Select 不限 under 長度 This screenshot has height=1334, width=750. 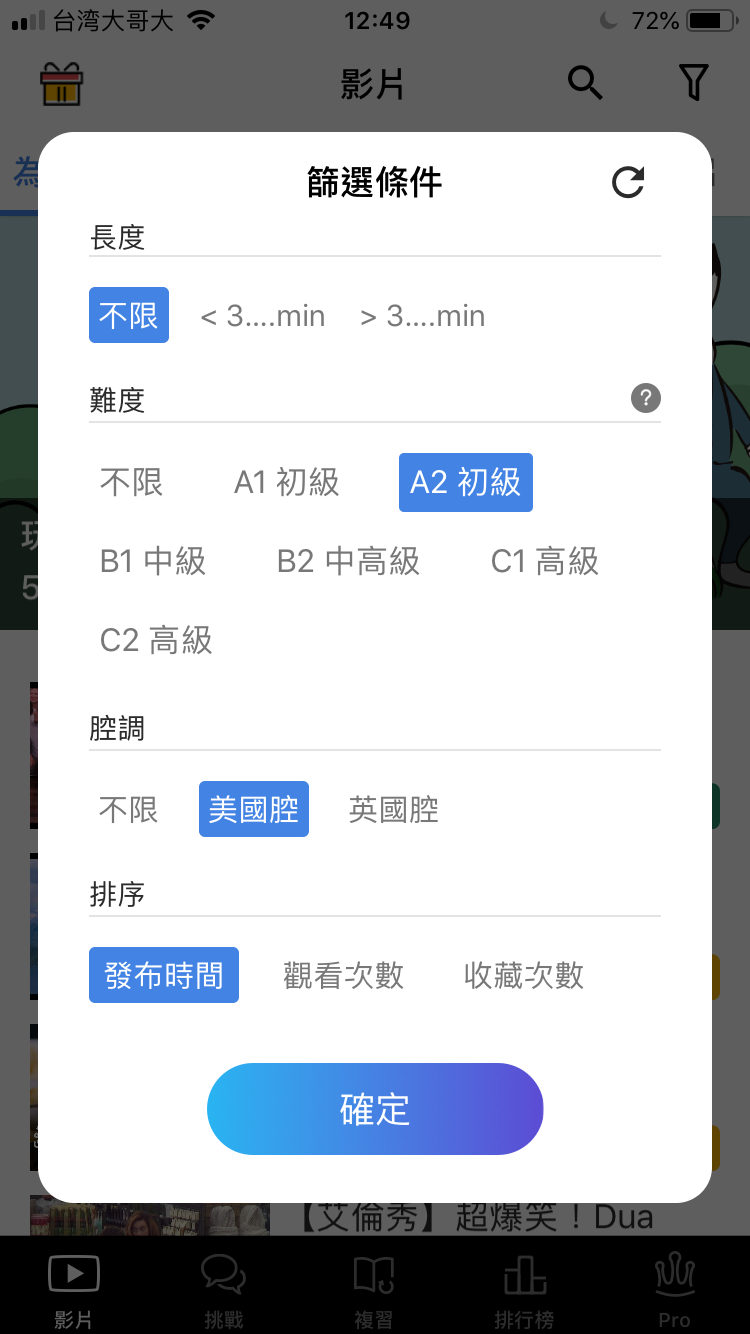[129, 316]
